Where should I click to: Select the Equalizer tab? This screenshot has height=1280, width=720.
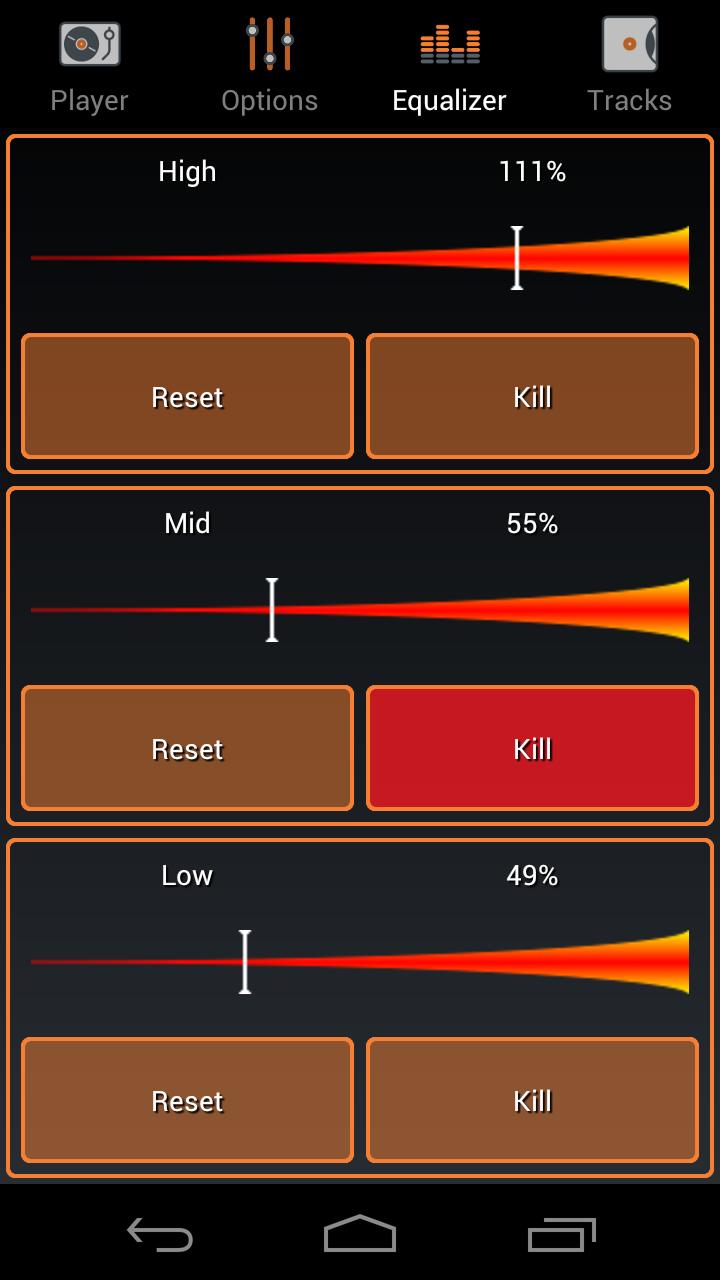pos(449,65)
